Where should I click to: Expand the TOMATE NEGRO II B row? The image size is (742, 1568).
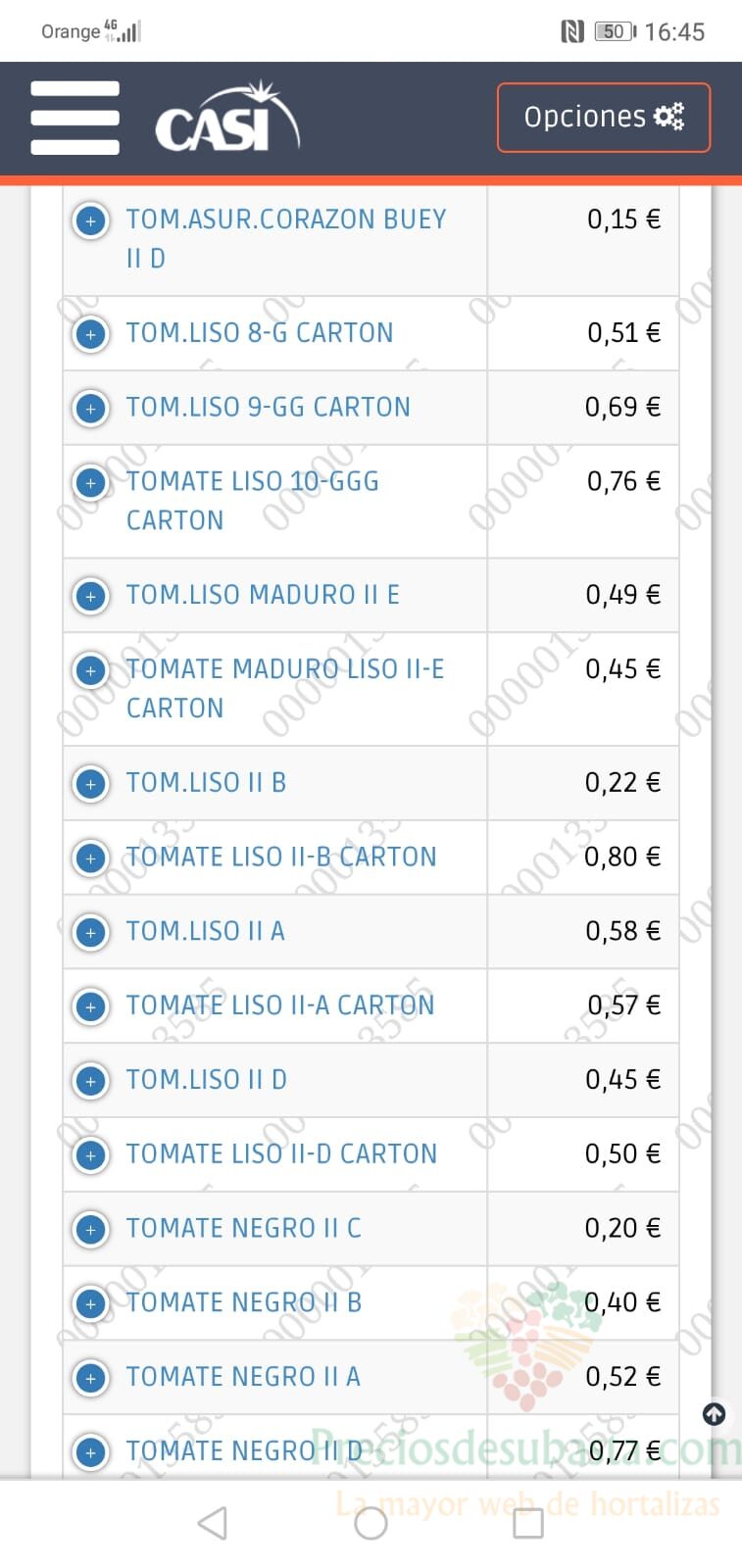click(91, 1303)
